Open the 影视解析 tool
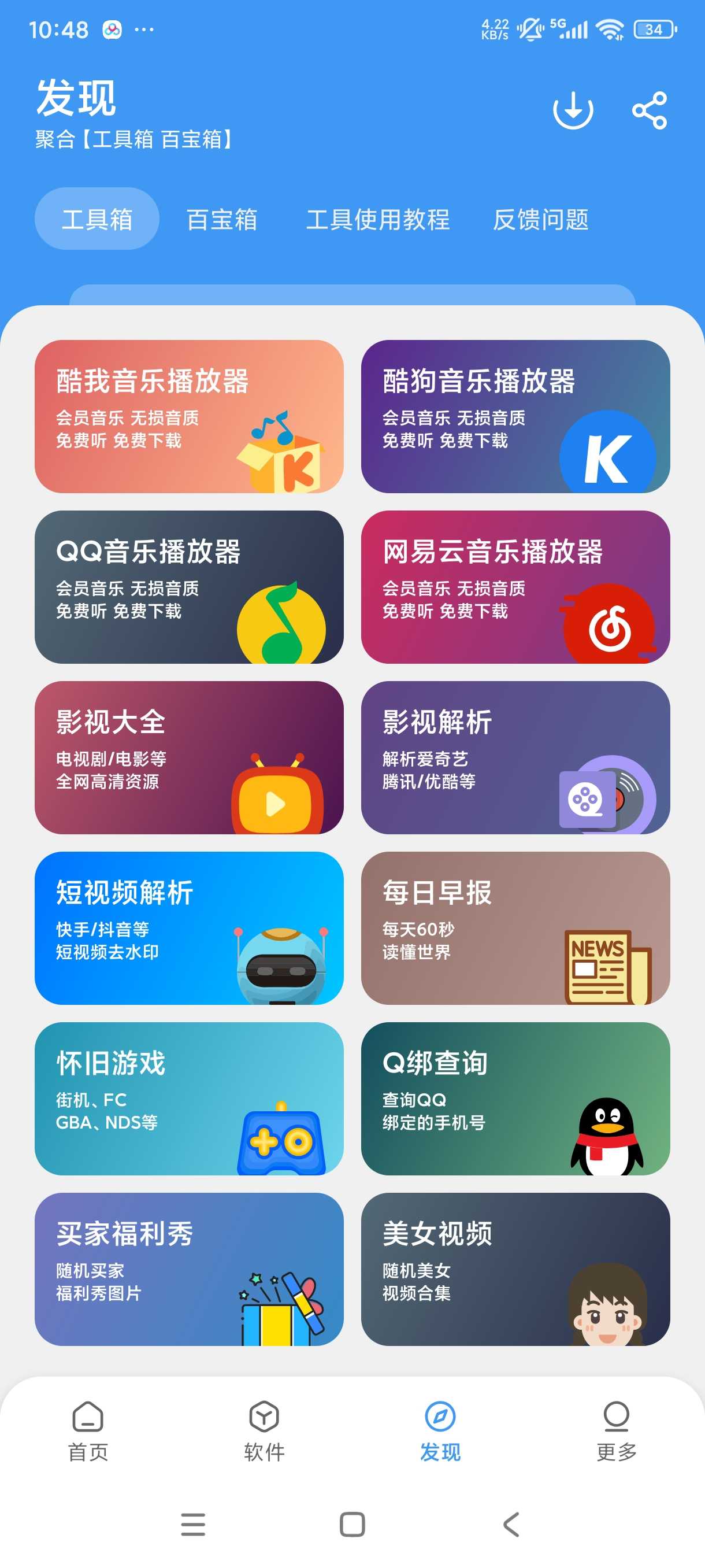Screen dimensions: 705x1568 coord(515,757)
